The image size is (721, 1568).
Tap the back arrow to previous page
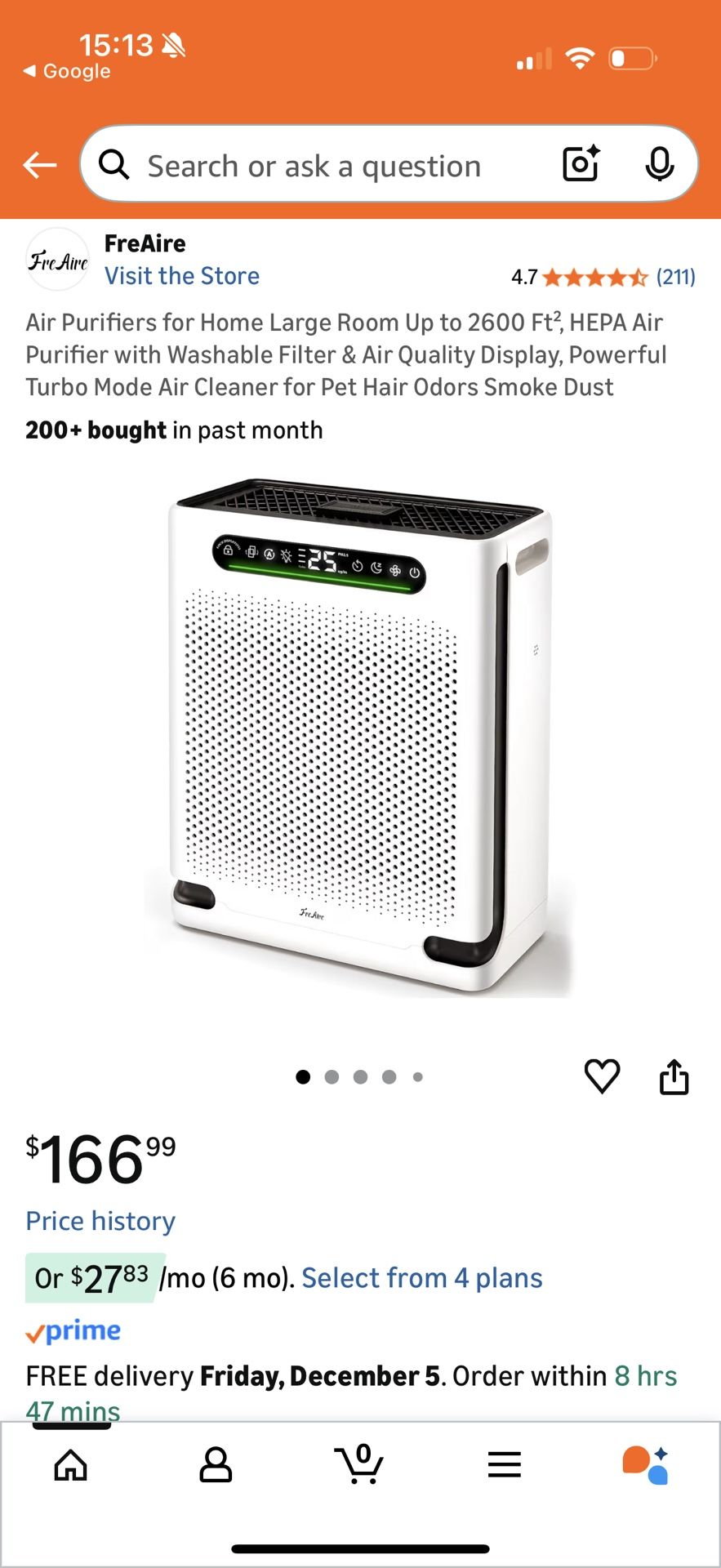click(x=38, y=164)
